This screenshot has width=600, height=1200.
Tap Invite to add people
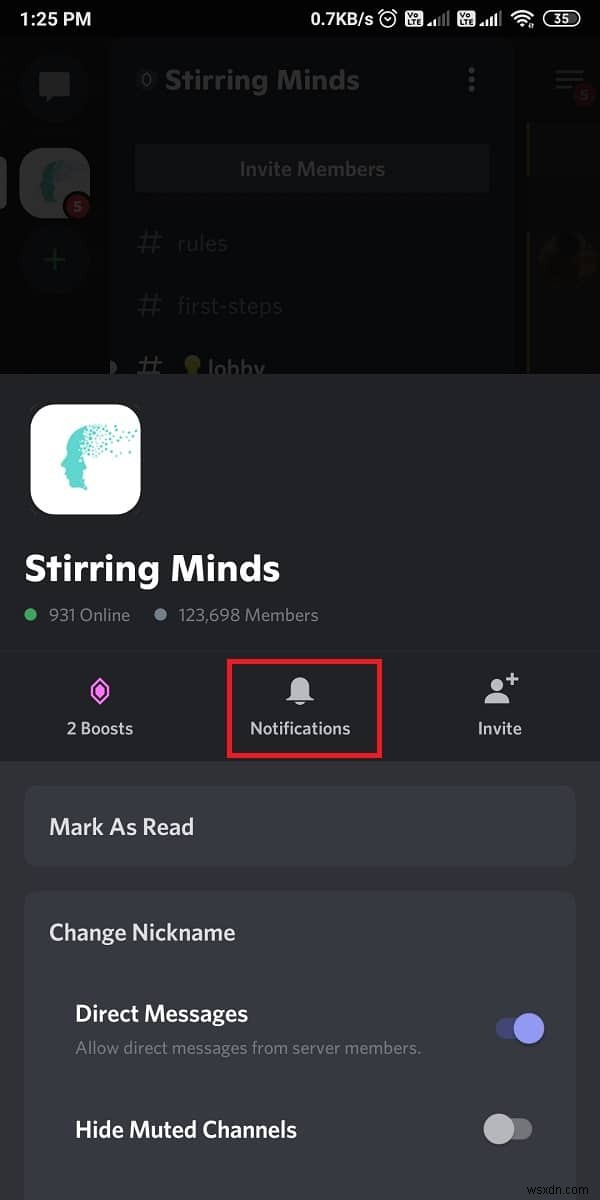click(x=499, y=707)
